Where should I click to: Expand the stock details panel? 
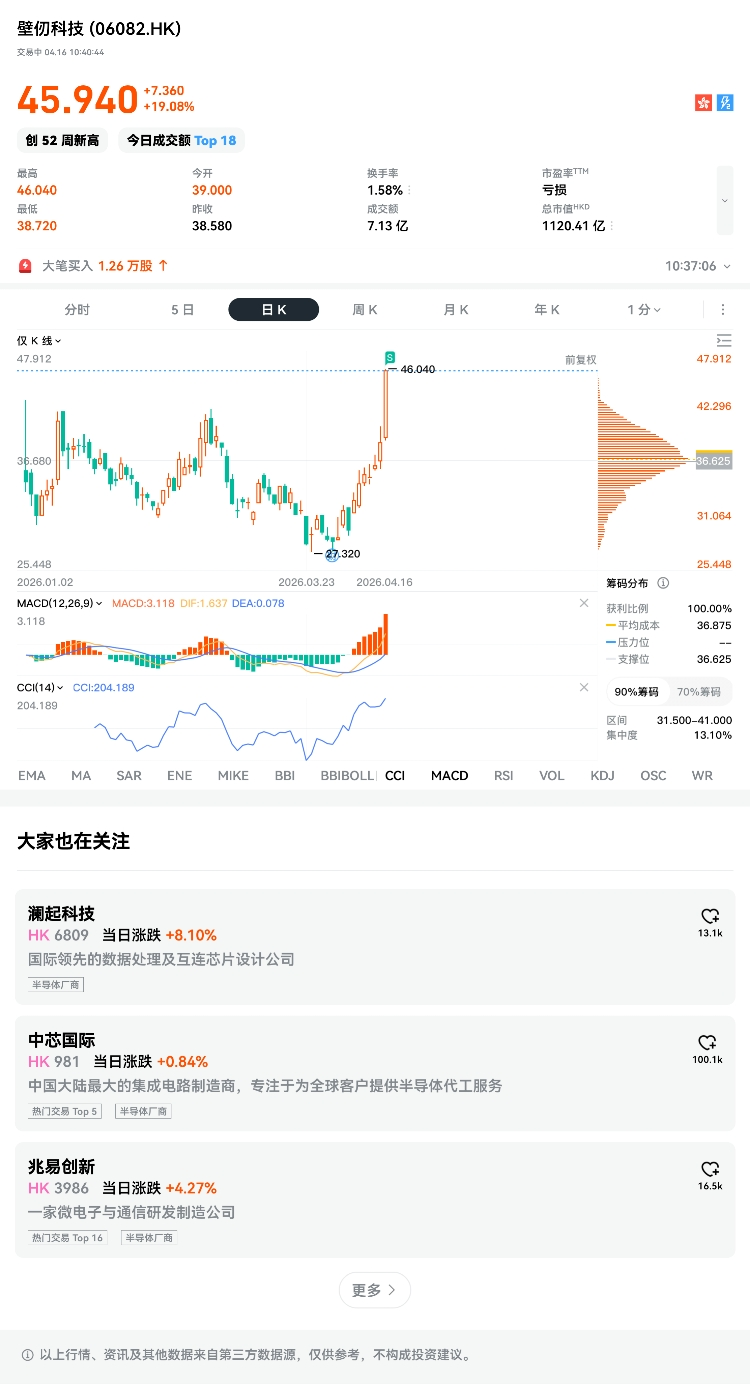[x=725, y=200]
